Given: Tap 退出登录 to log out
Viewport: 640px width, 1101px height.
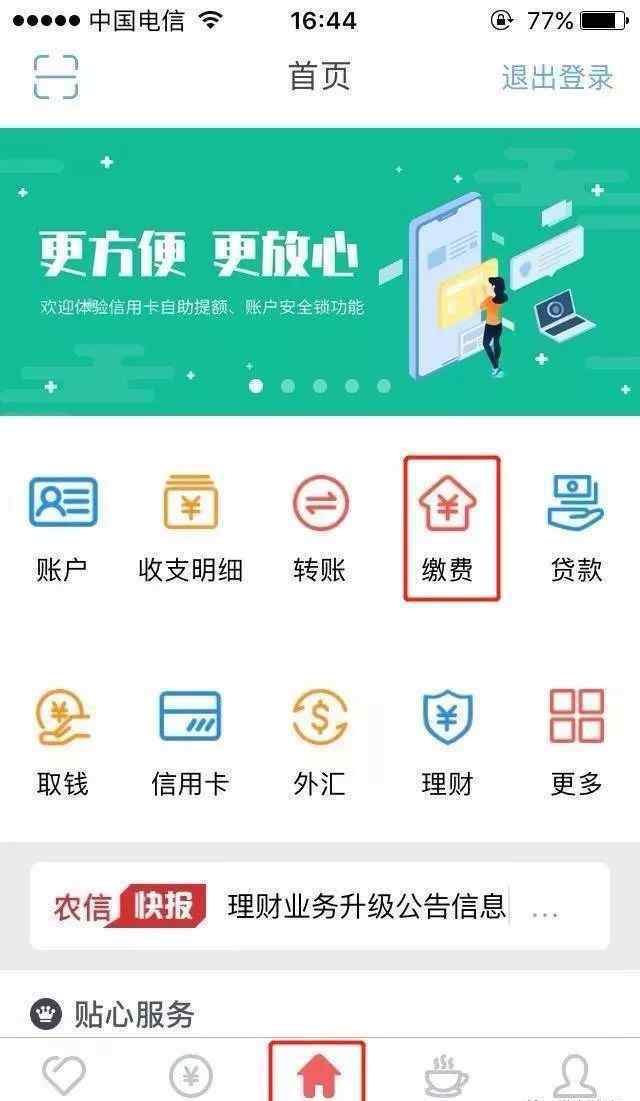Looking at the screenshot, I should (558, 77).
